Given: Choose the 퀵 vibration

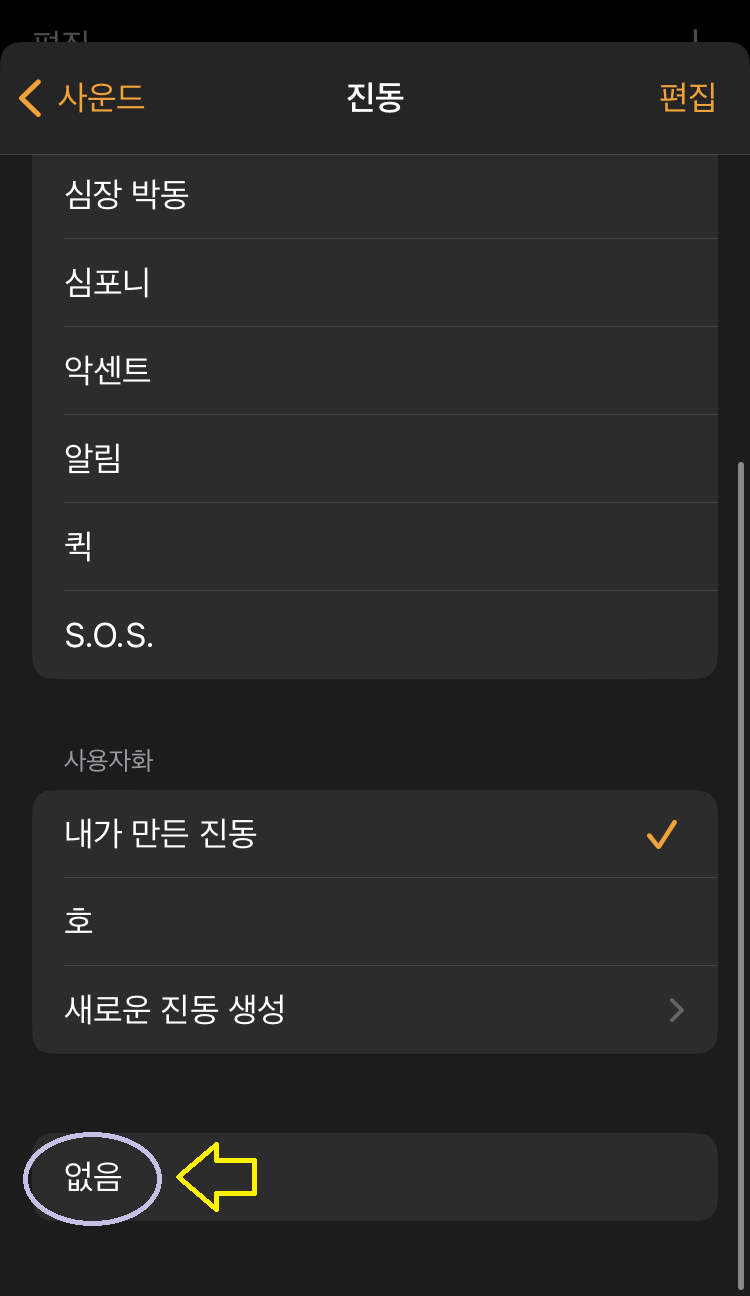Looking at the screenshot, I should point(375,547).
